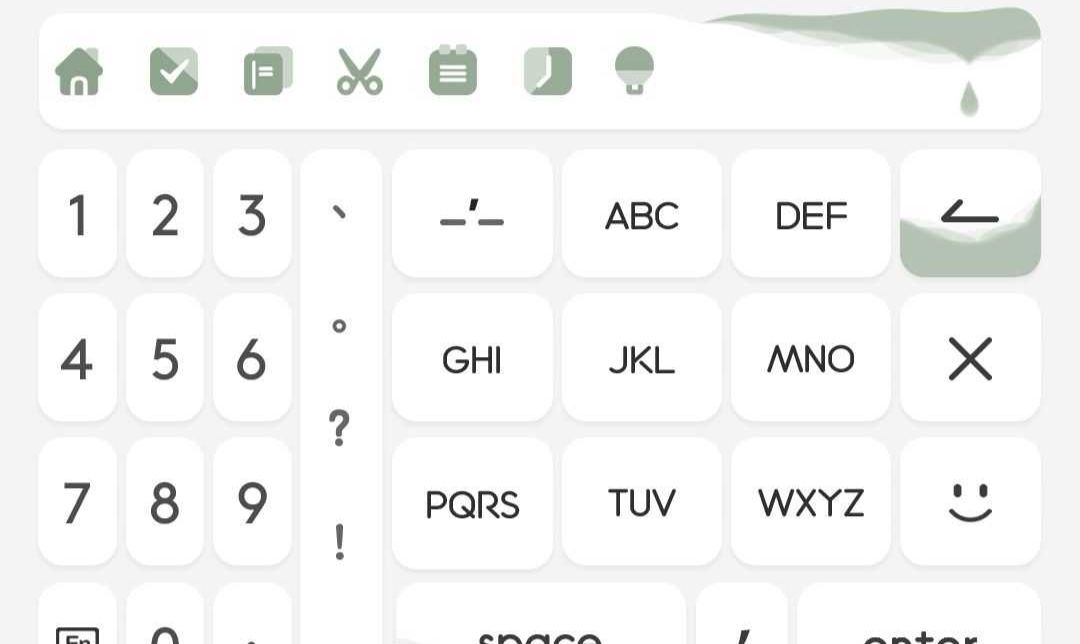This screenshot has height=644, width=1080.
Task: Tap the punctuation symbols key
Action: pyautogui.click(x=472, y=214)
